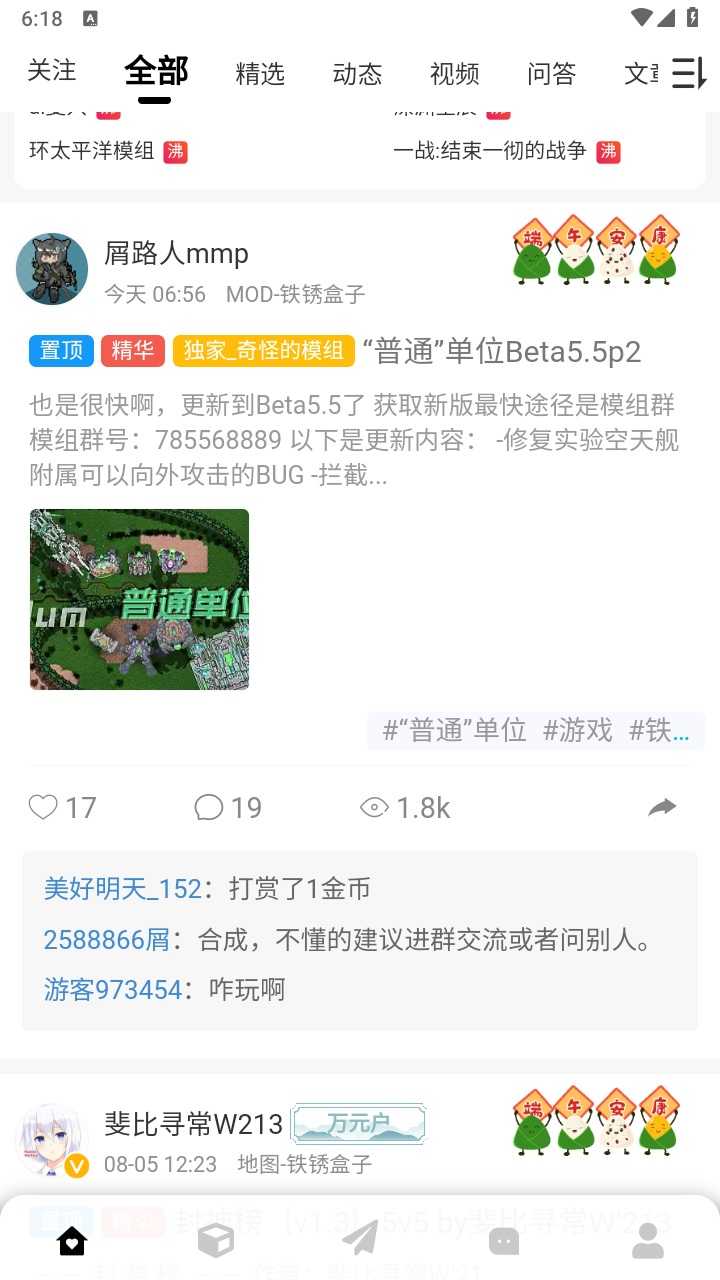Open the #“普通”单位 hashtag
Viewport: 720px width, 1280px height.
pos(455,730)
